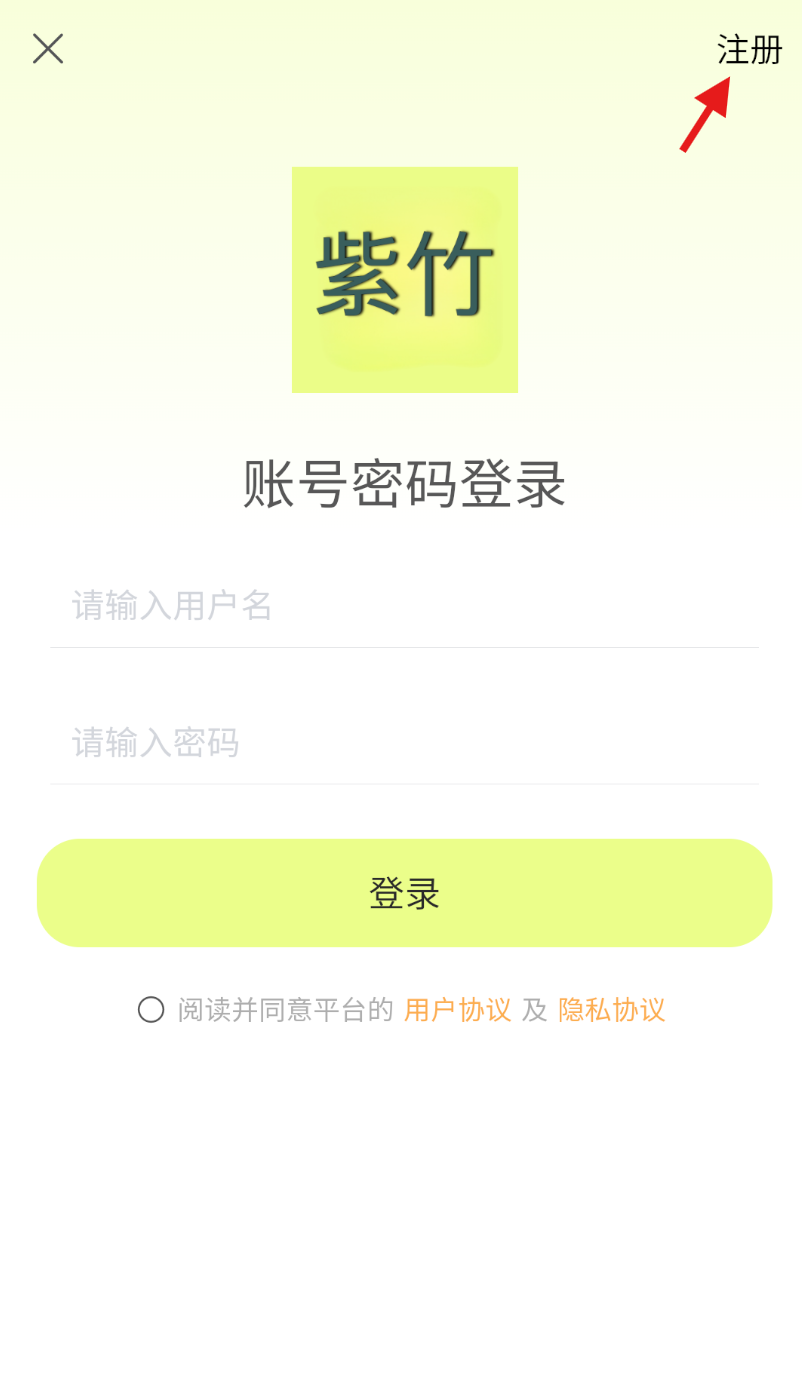Open the 用户协议 link
Image resolution: width=802 pixels, height=1377 pixels.
pyautogui.click(x=457, y=1010)
